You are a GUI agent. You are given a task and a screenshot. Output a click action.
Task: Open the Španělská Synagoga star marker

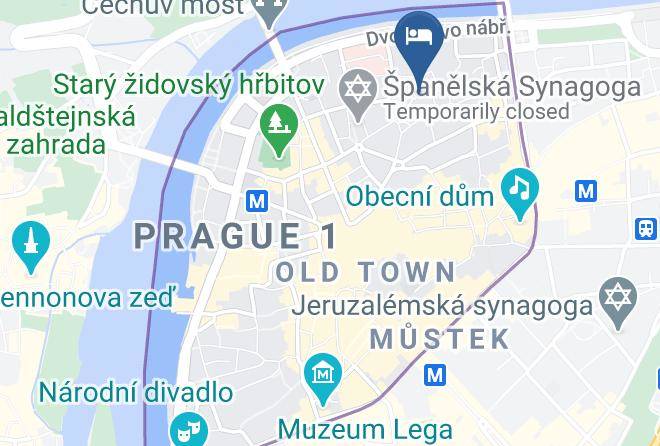point(358,95)
